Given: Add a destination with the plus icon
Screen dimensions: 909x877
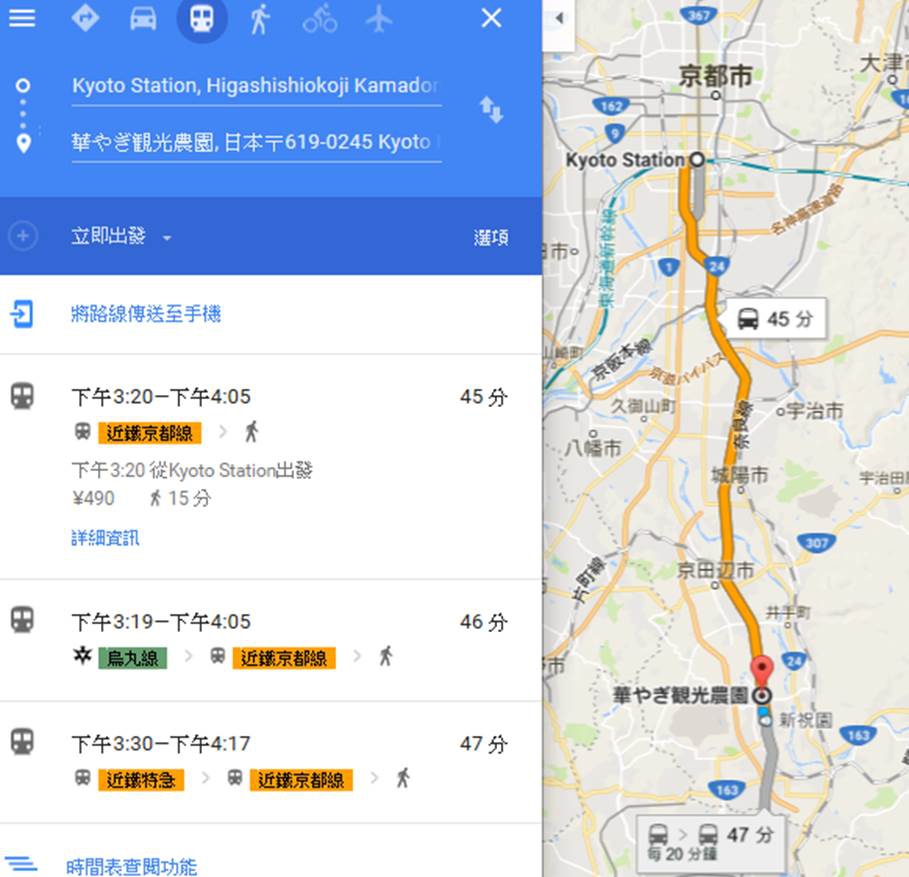Looking at the screenshot, I should click(x=22, y=237).
